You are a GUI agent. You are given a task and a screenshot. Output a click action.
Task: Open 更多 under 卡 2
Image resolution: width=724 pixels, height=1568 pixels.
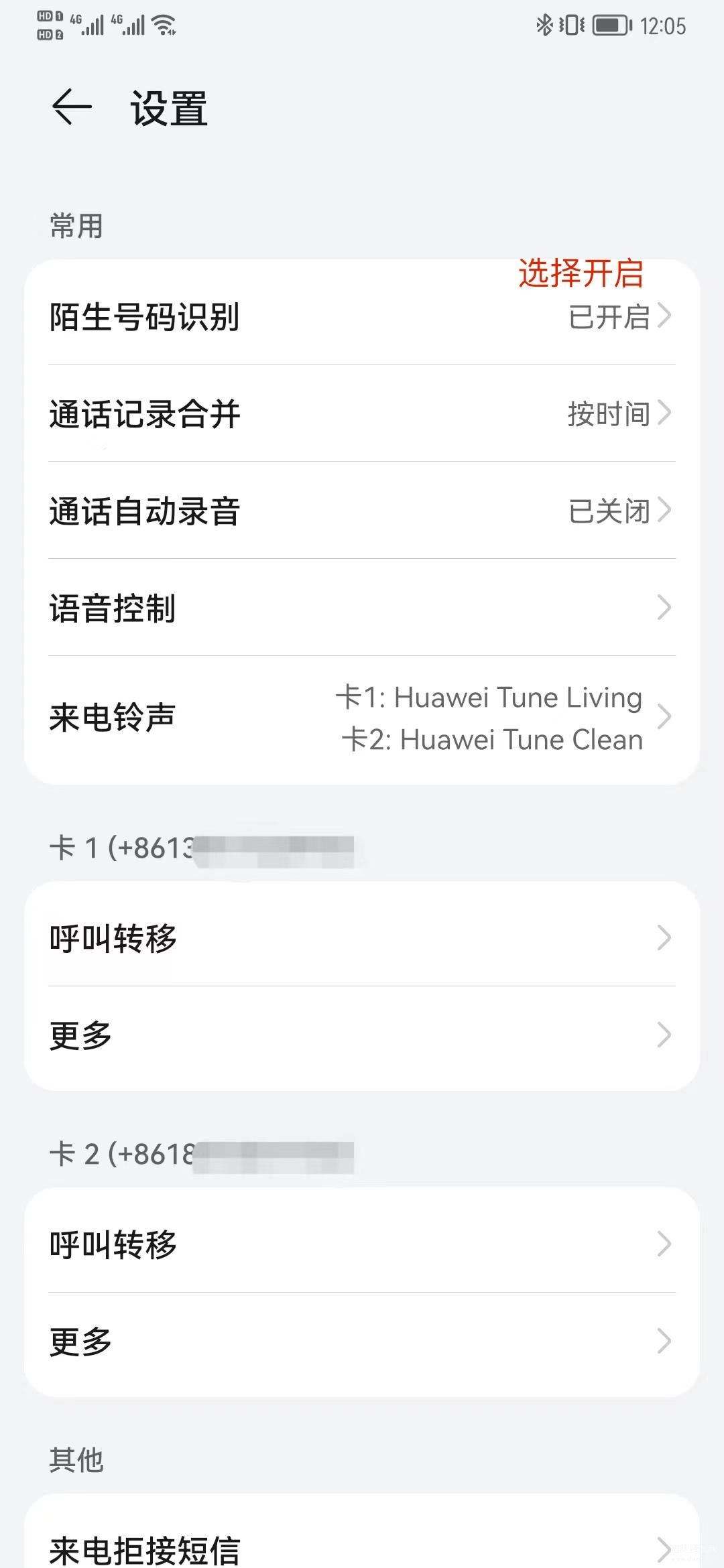pos(362,1342)
